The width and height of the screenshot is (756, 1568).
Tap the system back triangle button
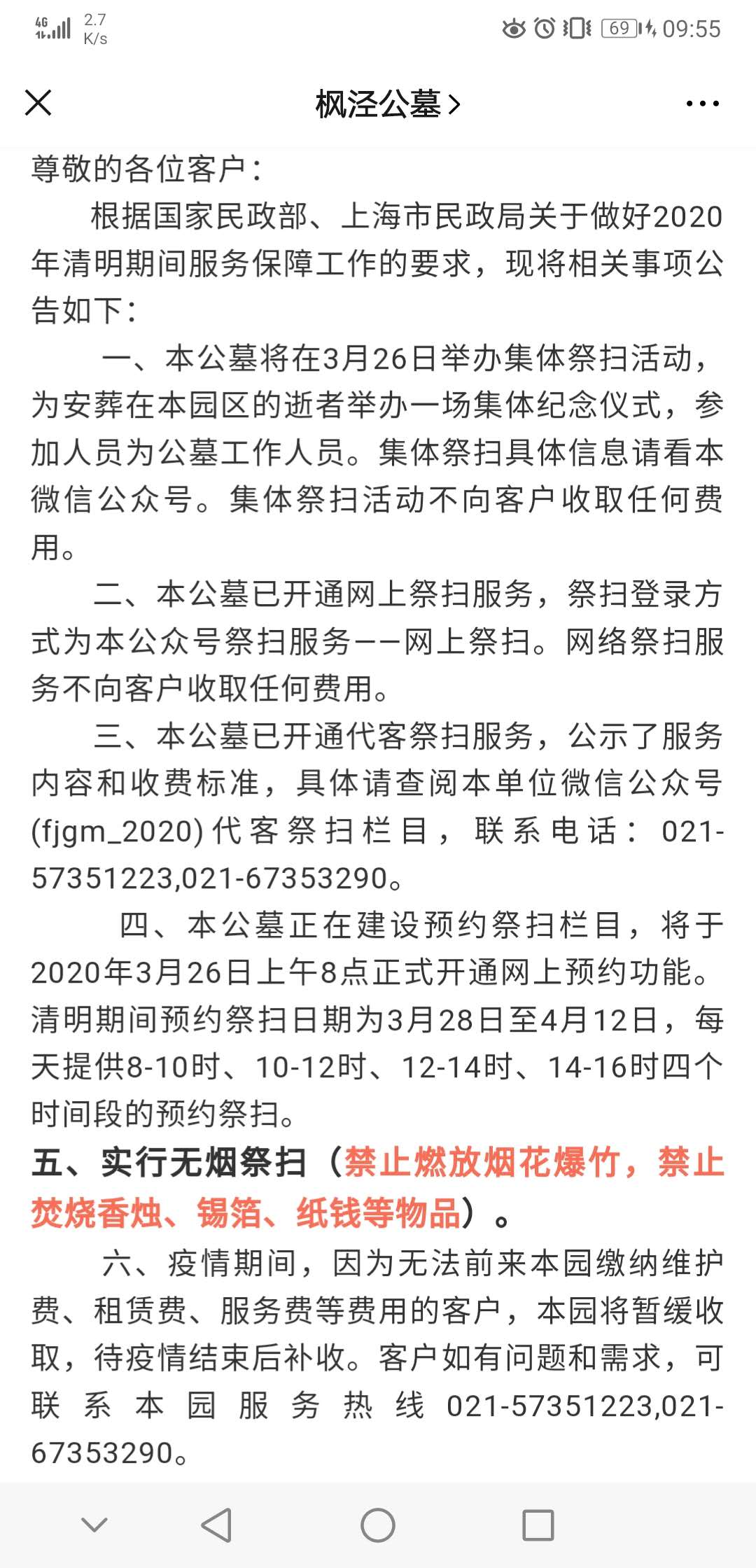pos(216,1525)
